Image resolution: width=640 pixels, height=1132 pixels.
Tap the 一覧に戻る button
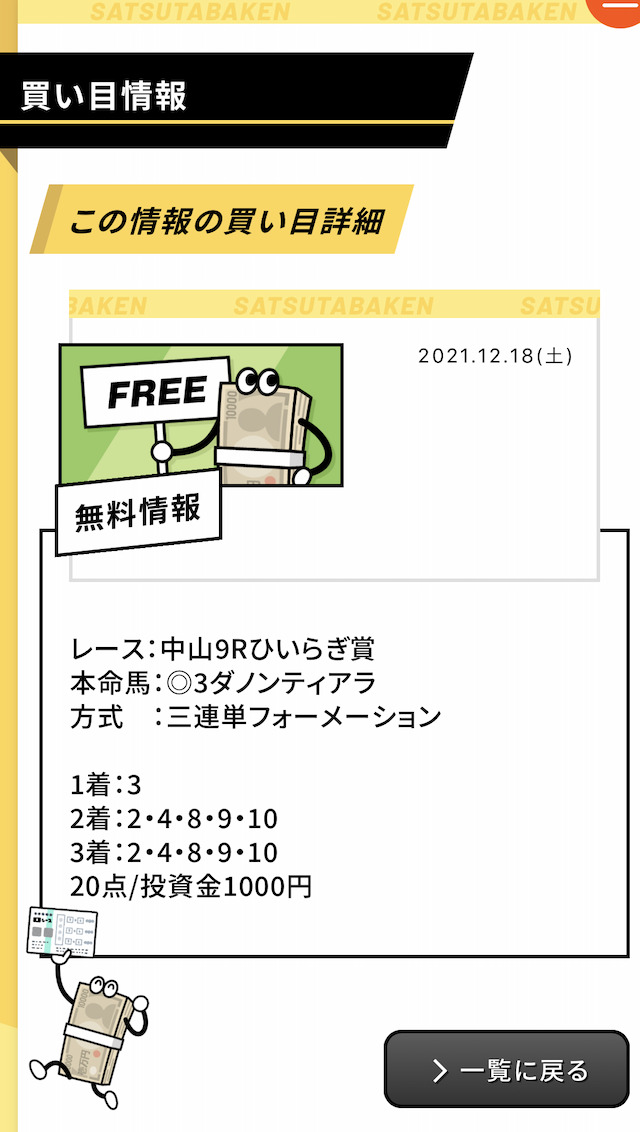click(x=507, y=1069)
